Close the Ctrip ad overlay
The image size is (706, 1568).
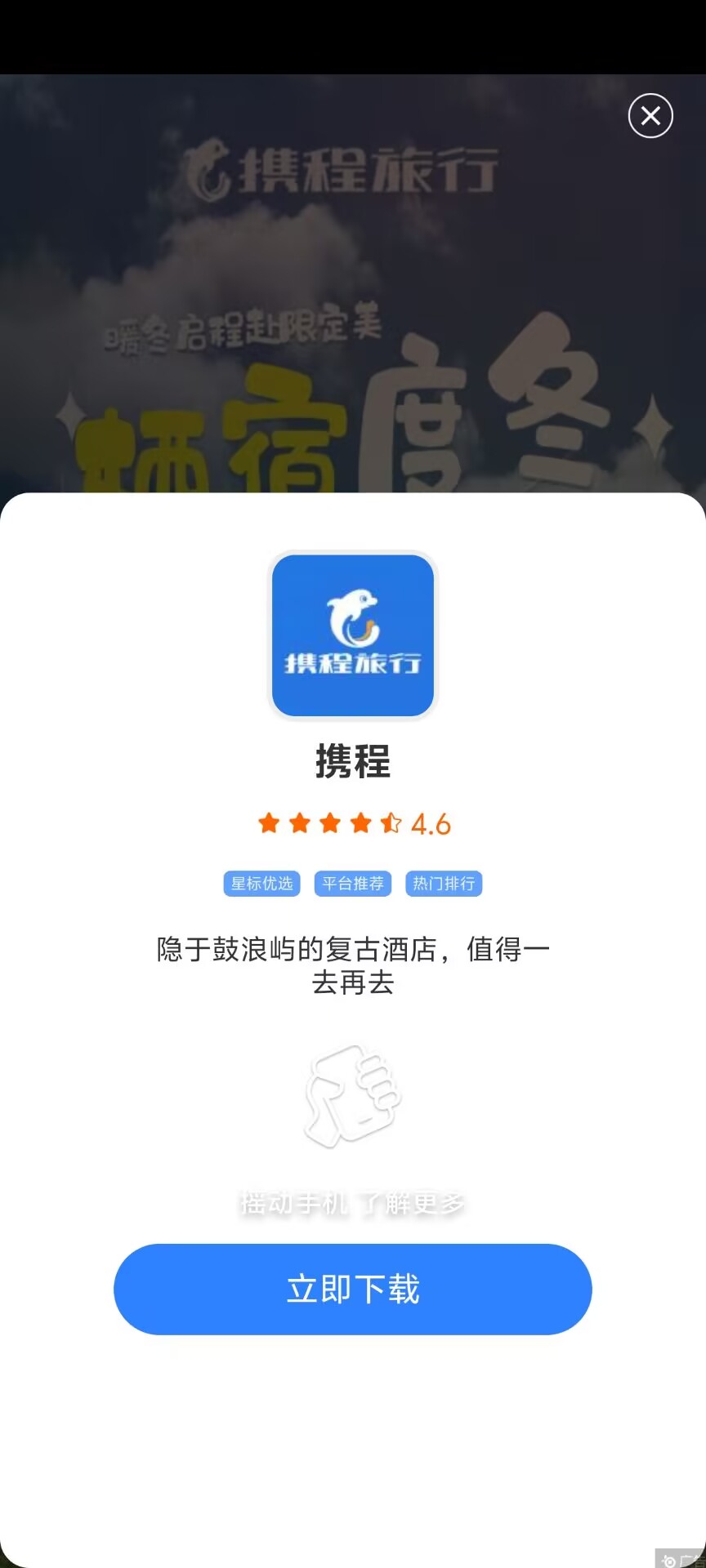650,116
